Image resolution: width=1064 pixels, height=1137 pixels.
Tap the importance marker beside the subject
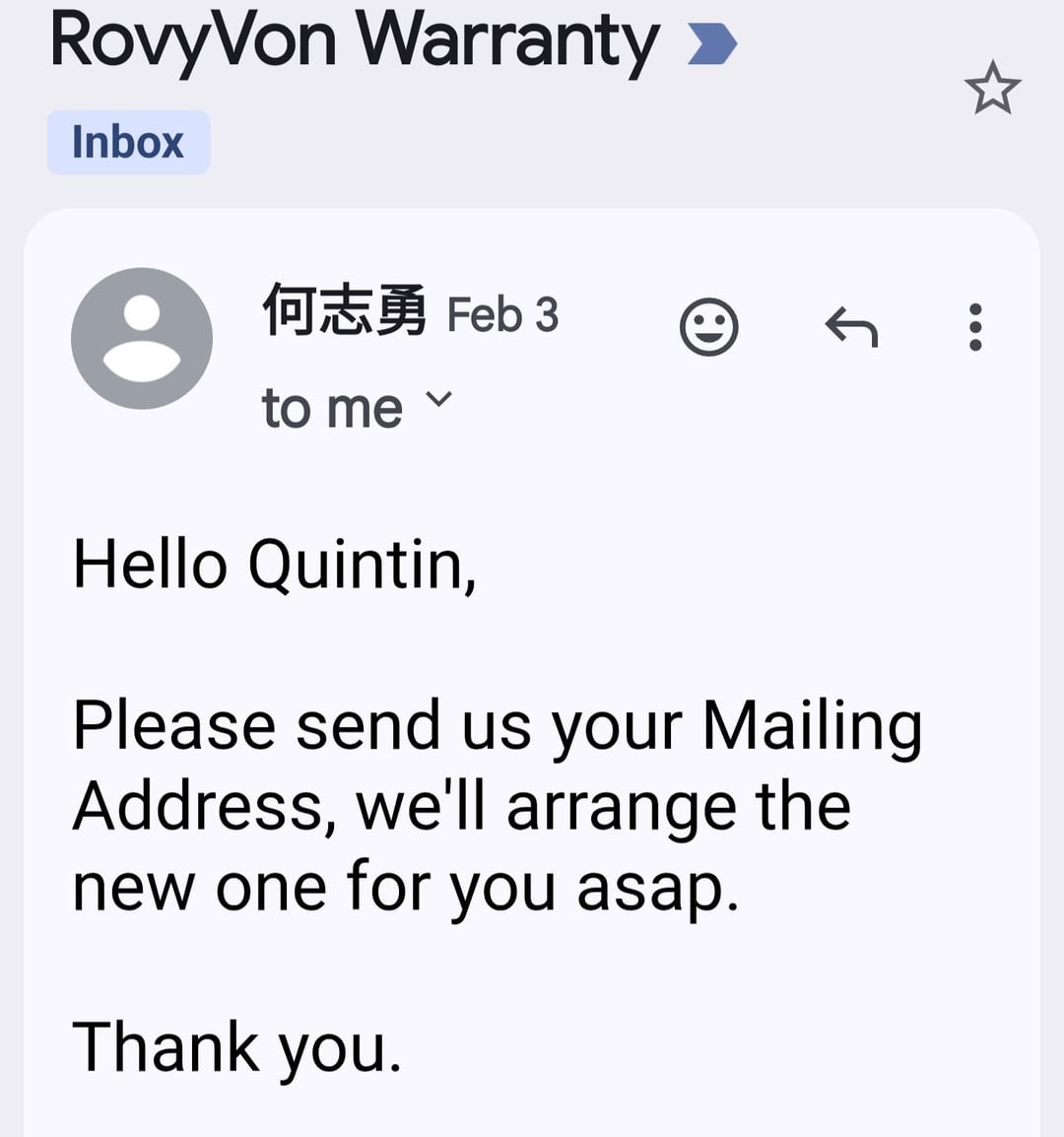[x=711, y=43]
